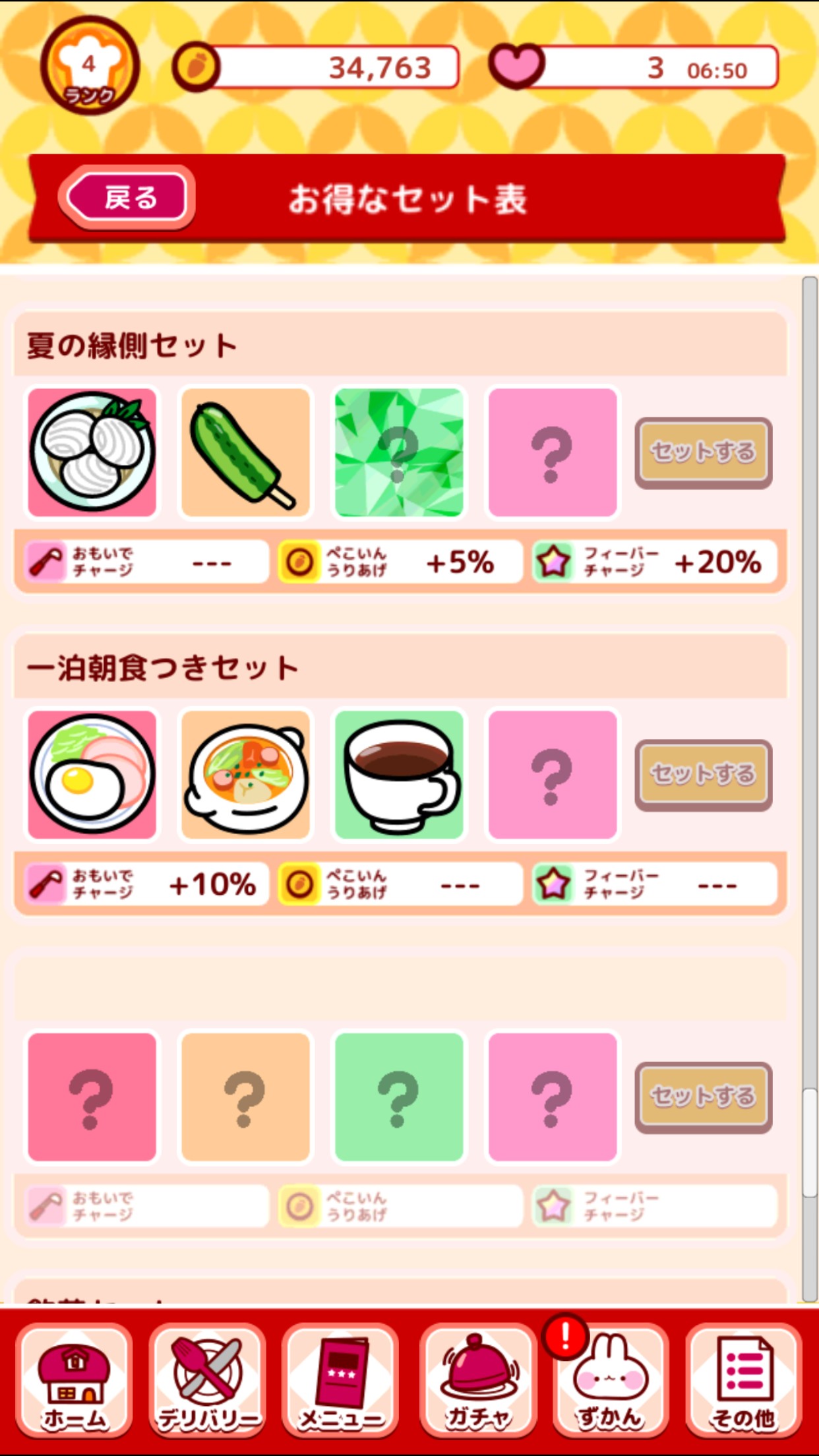Screen dimensions: 819x1456
Task: Select the noodle dish in 夏の縁側セット
Action: 92,452
